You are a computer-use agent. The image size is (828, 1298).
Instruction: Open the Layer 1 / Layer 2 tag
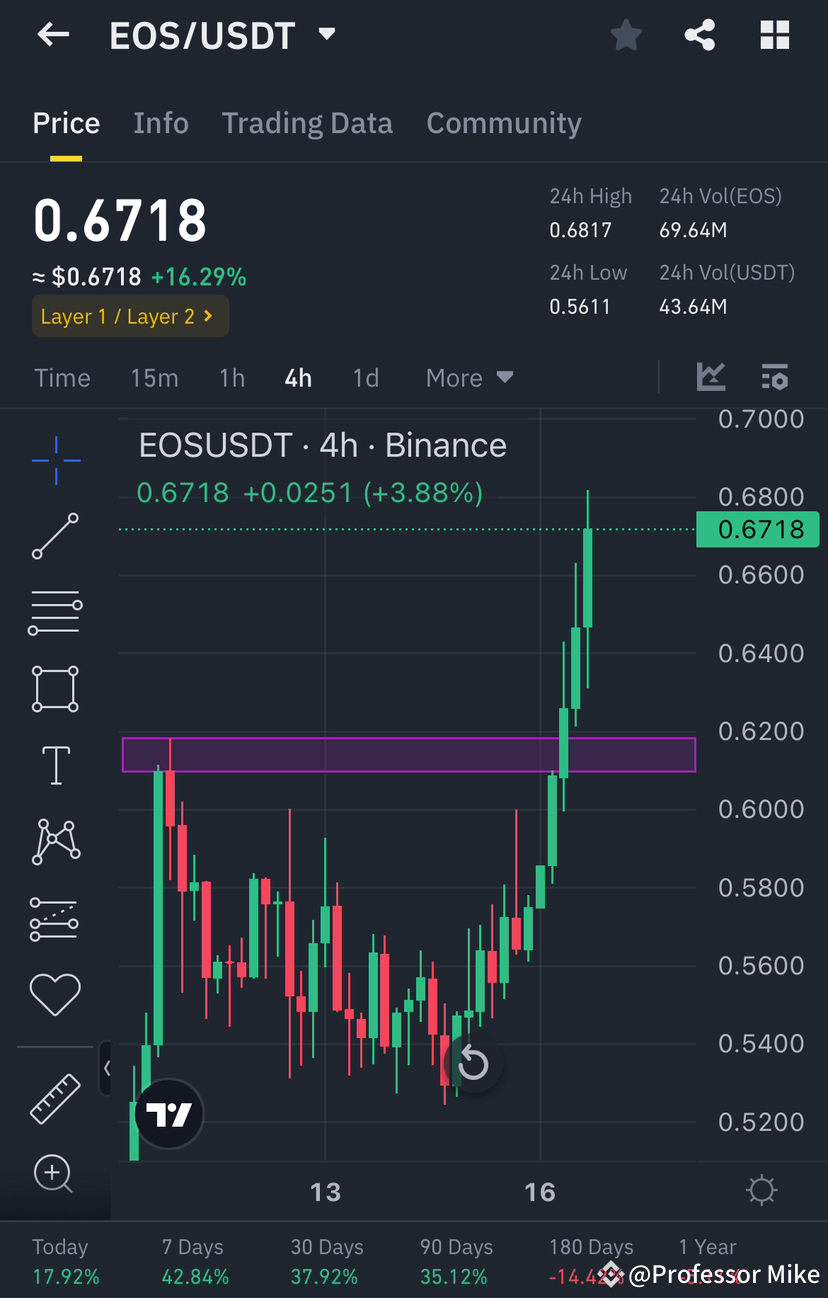click(130, 316)
